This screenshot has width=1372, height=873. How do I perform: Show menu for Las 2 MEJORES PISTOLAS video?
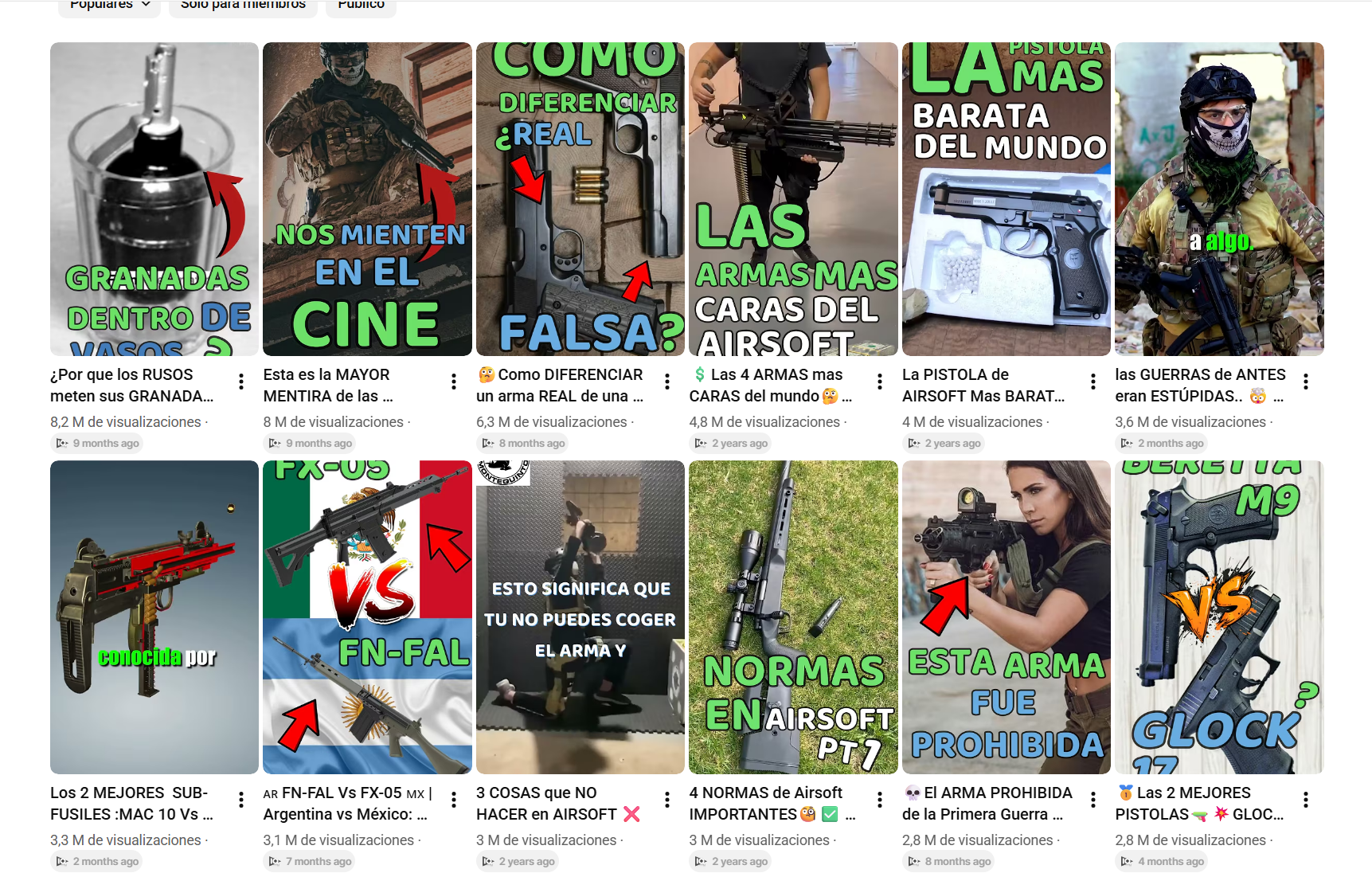1306,800
